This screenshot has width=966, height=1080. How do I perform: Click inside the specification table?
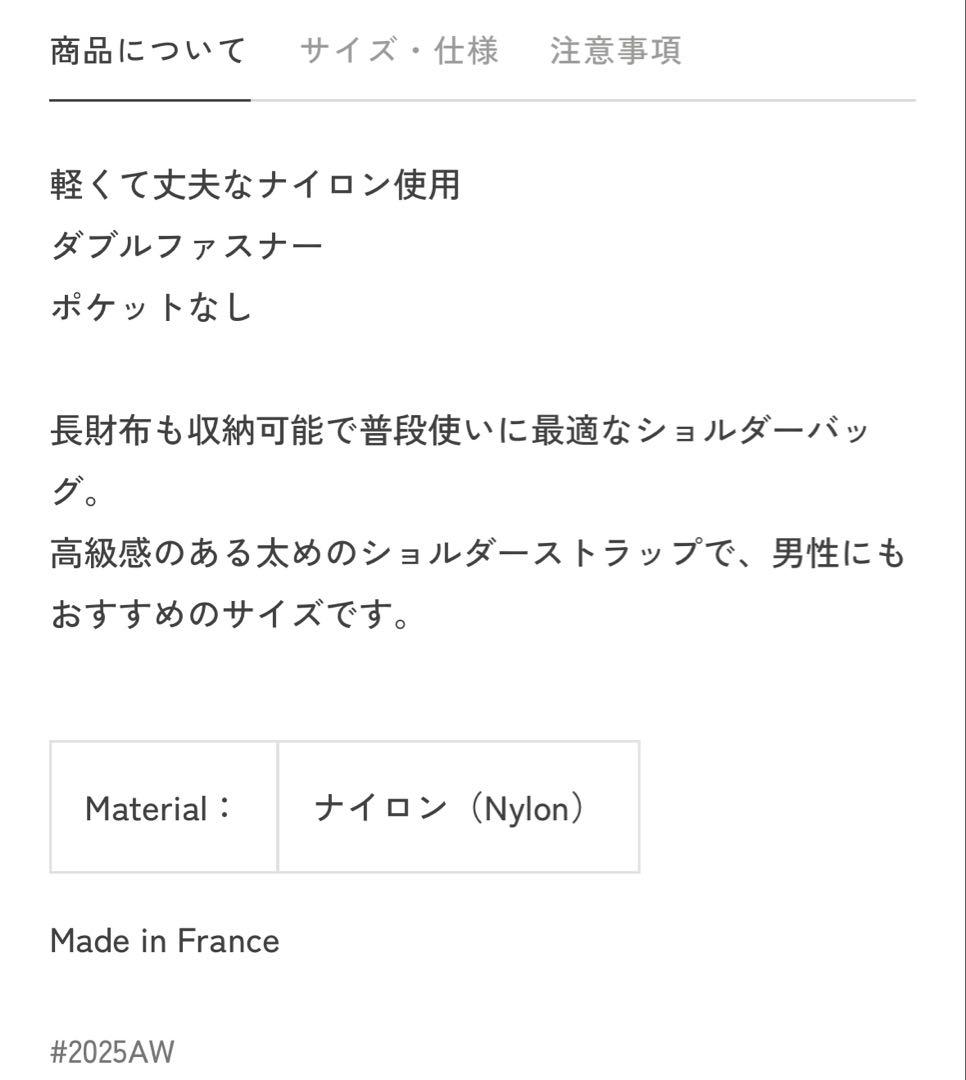pyautogui.click(x=344, y=807)
